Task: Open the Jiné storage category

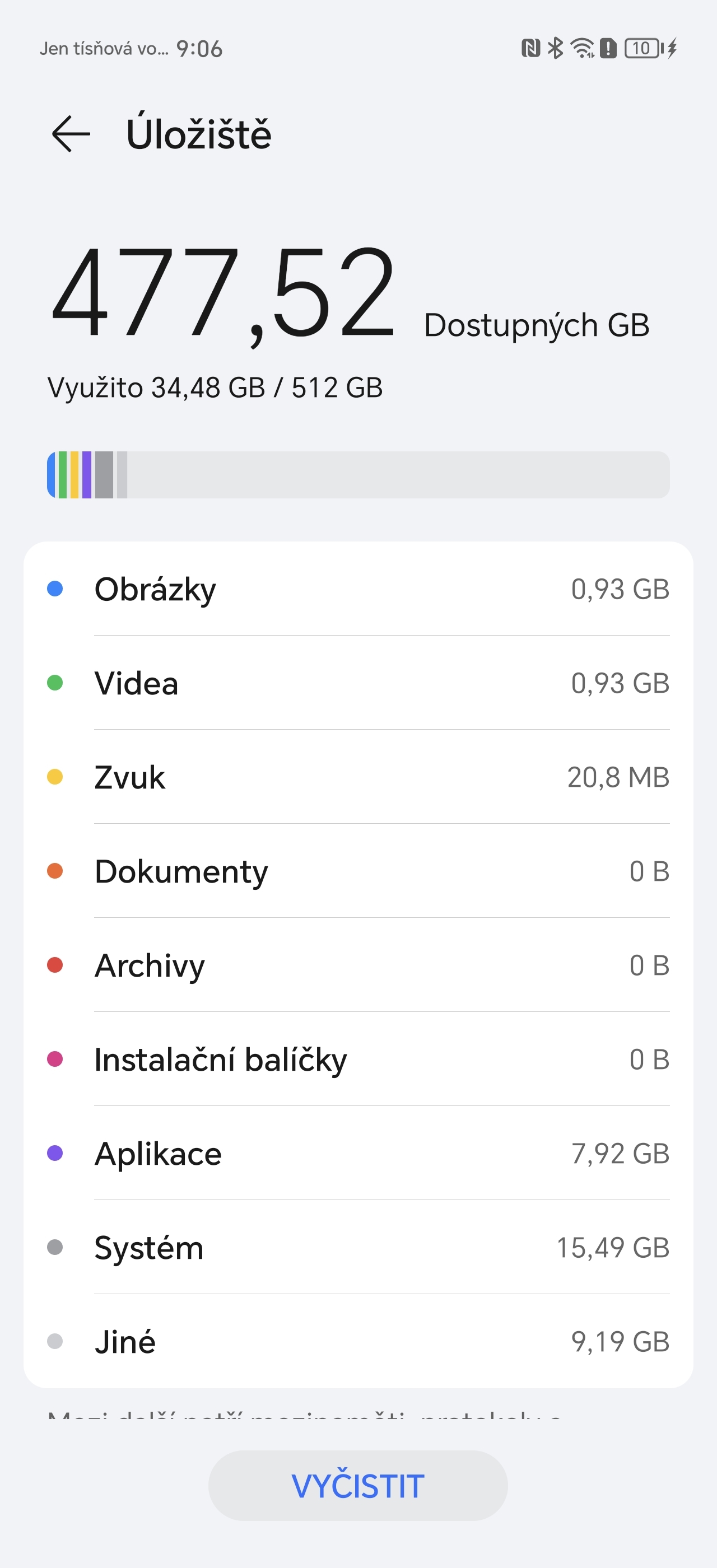Action: click(x=358, y=1341)
